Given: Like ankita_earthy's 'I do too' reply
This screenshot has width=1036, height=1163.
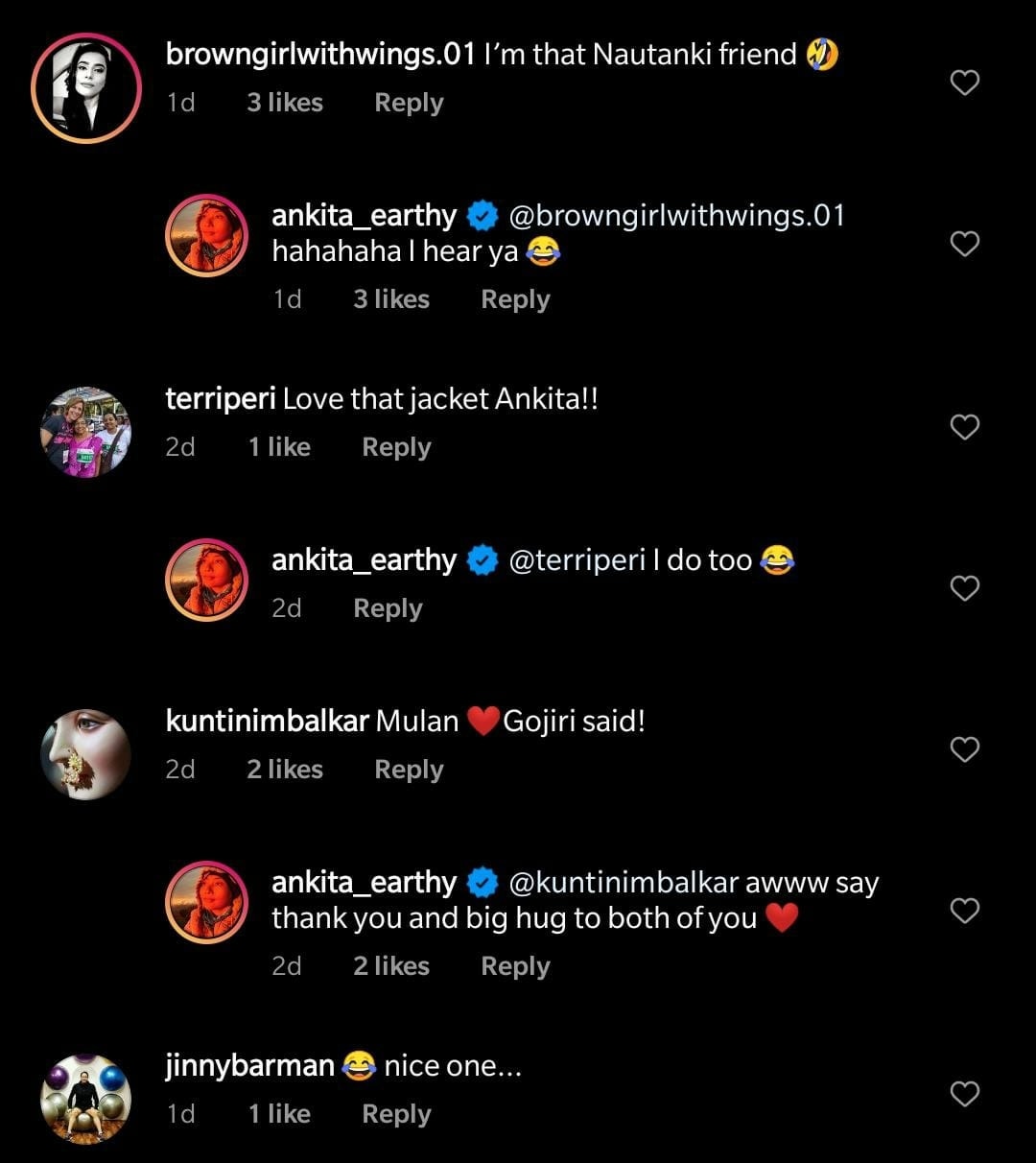Looking at the screenshot, I should coord(964,588).
